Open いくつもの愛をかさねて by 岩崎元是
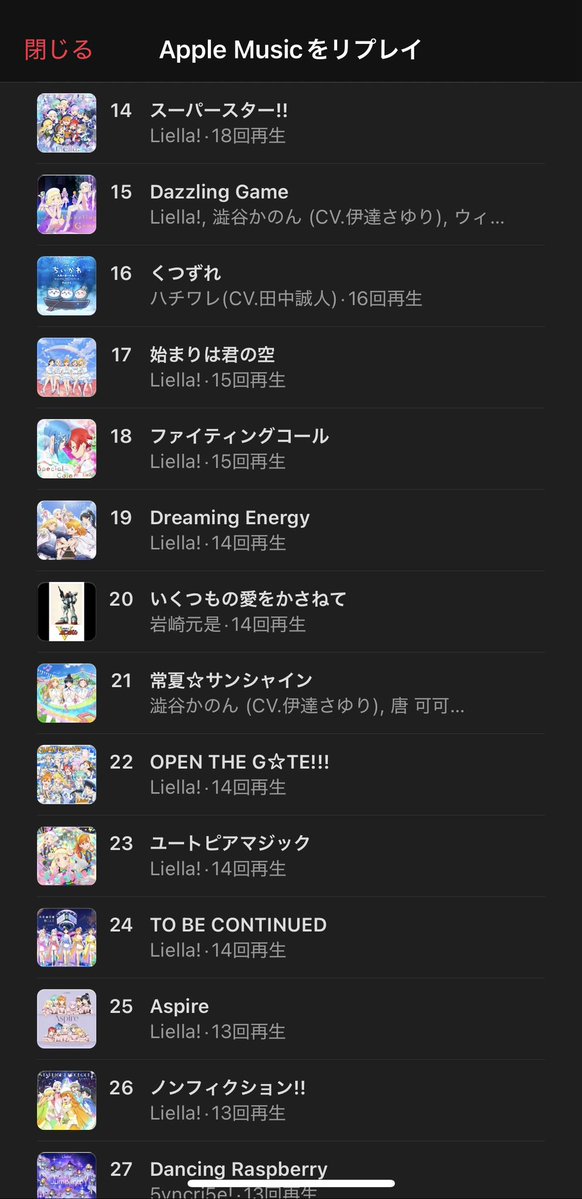 291,612
